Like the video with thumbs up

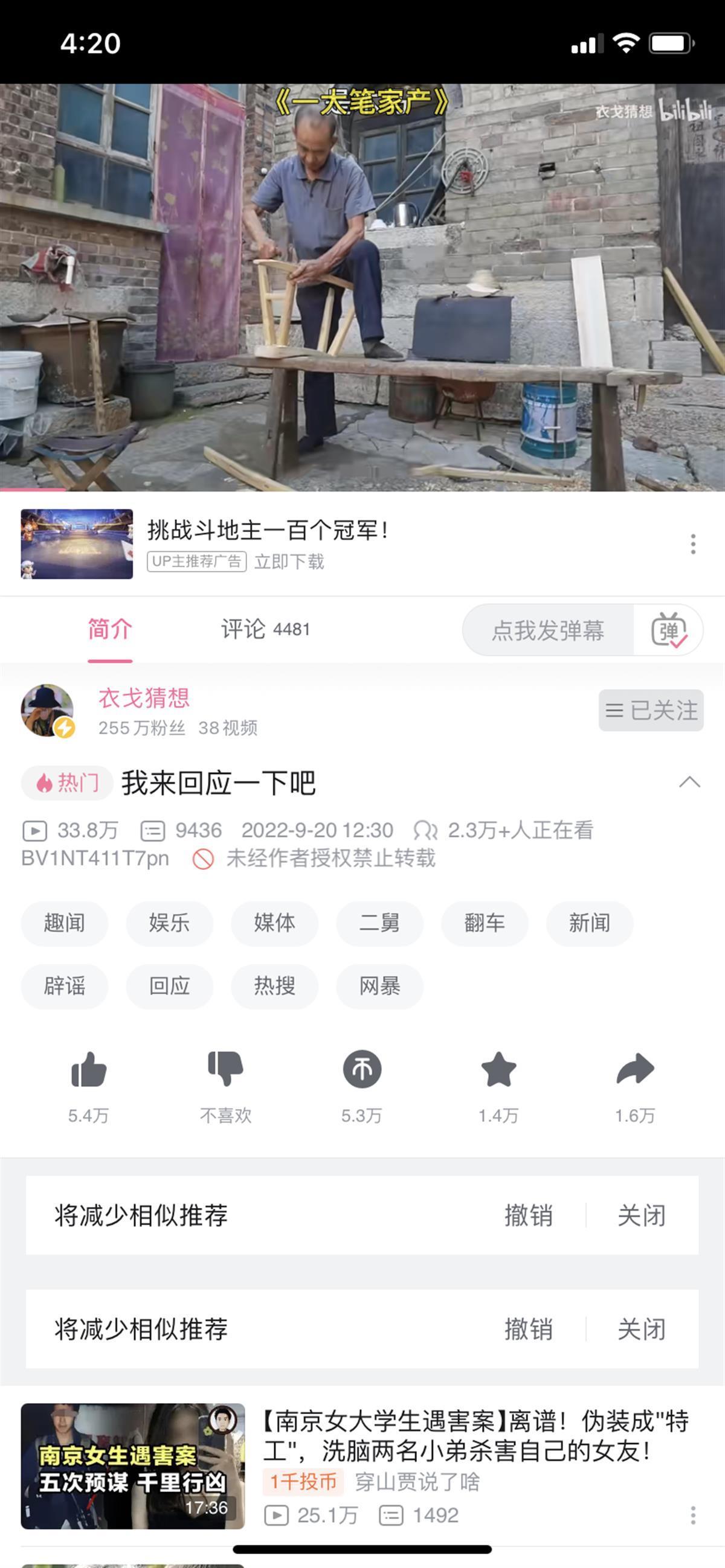coord(89,1069)
